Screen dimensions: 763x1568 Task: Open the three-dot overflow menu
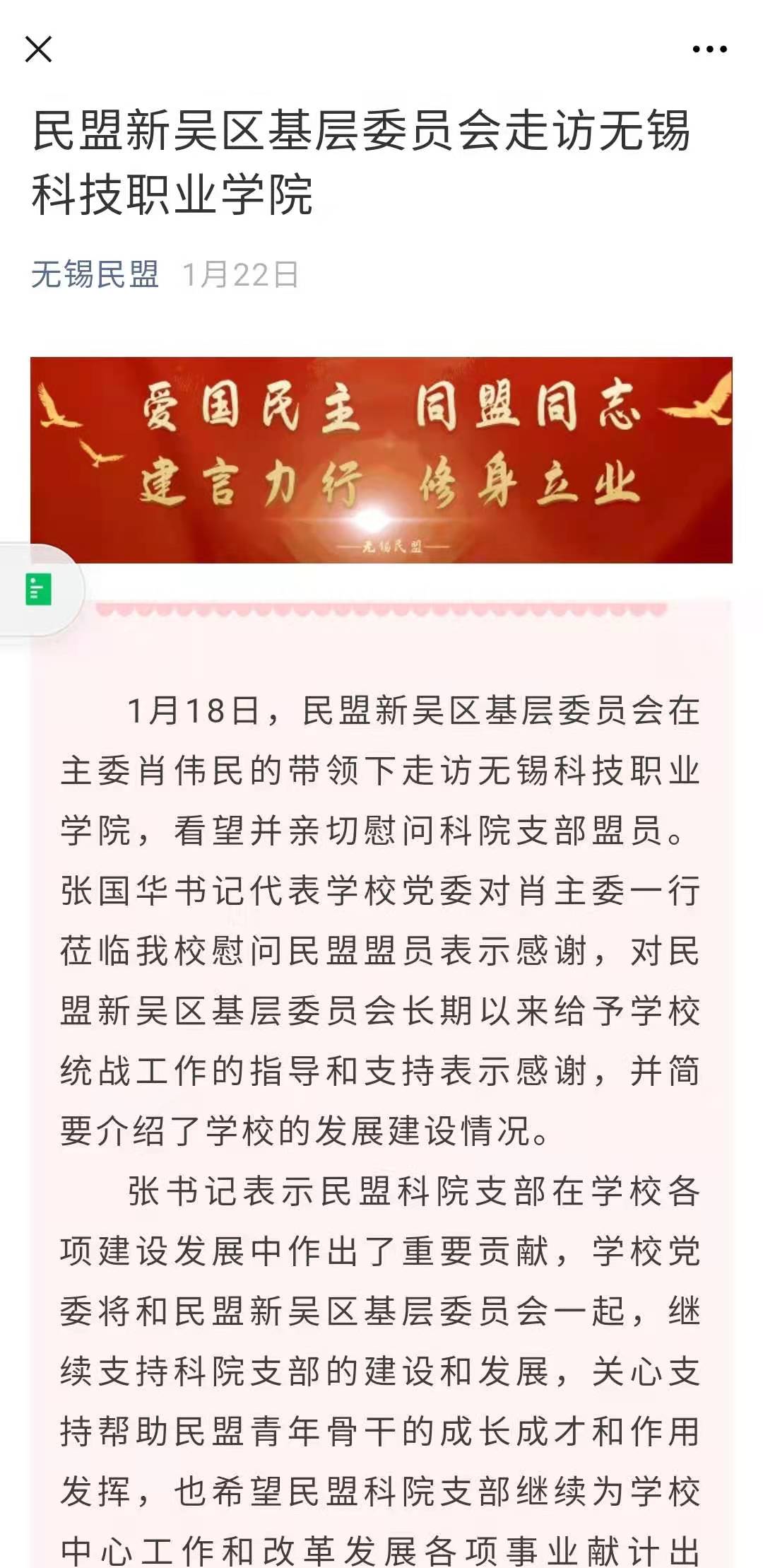(x=709, y=49)
